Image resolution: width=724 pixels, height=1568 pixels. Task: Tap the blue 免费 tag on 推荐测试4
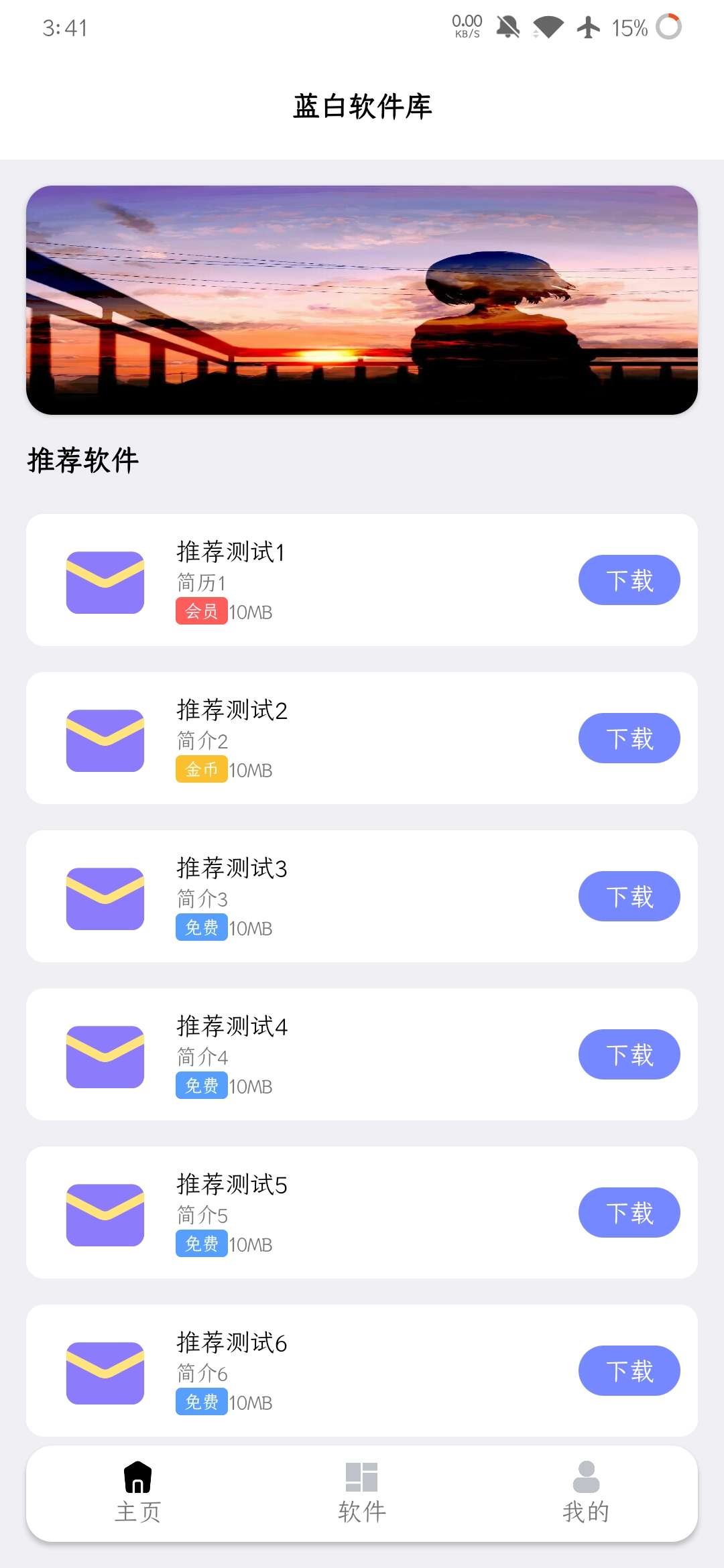200,1086
